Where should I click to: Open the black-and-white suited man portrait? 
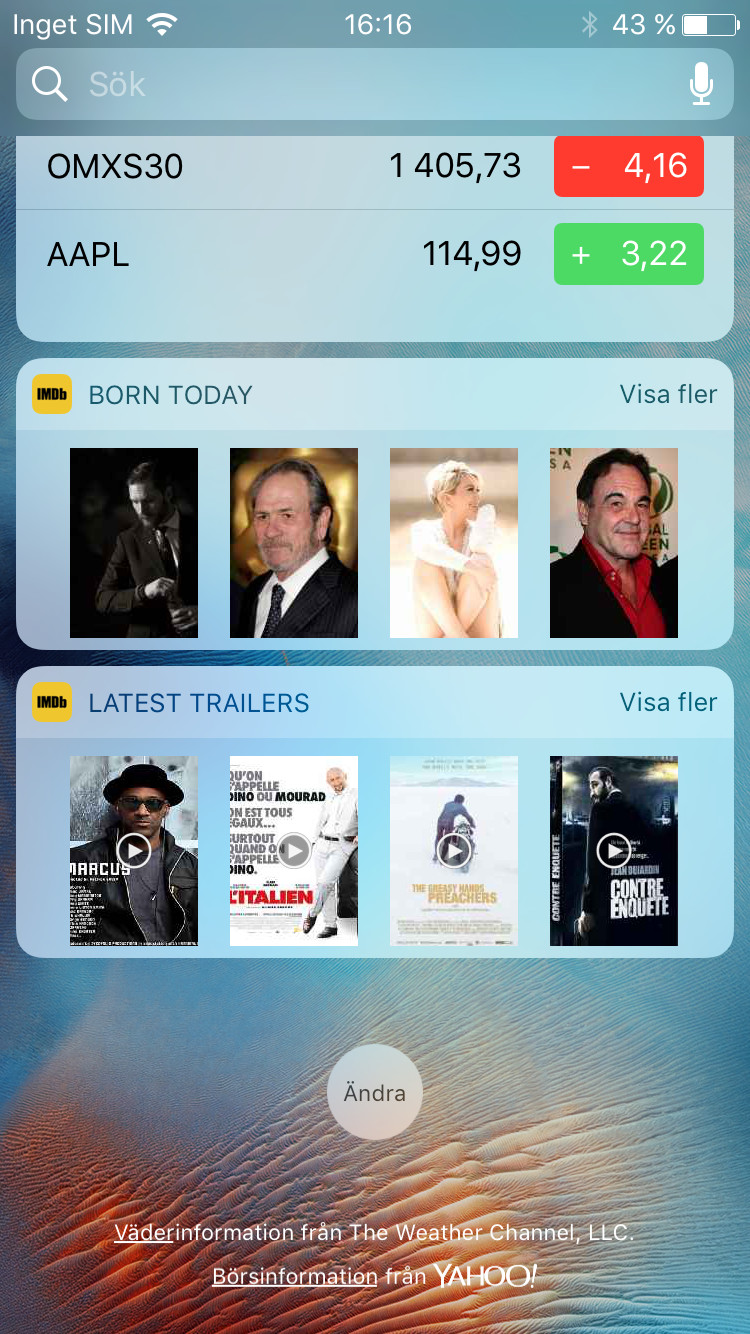(134, 543)
